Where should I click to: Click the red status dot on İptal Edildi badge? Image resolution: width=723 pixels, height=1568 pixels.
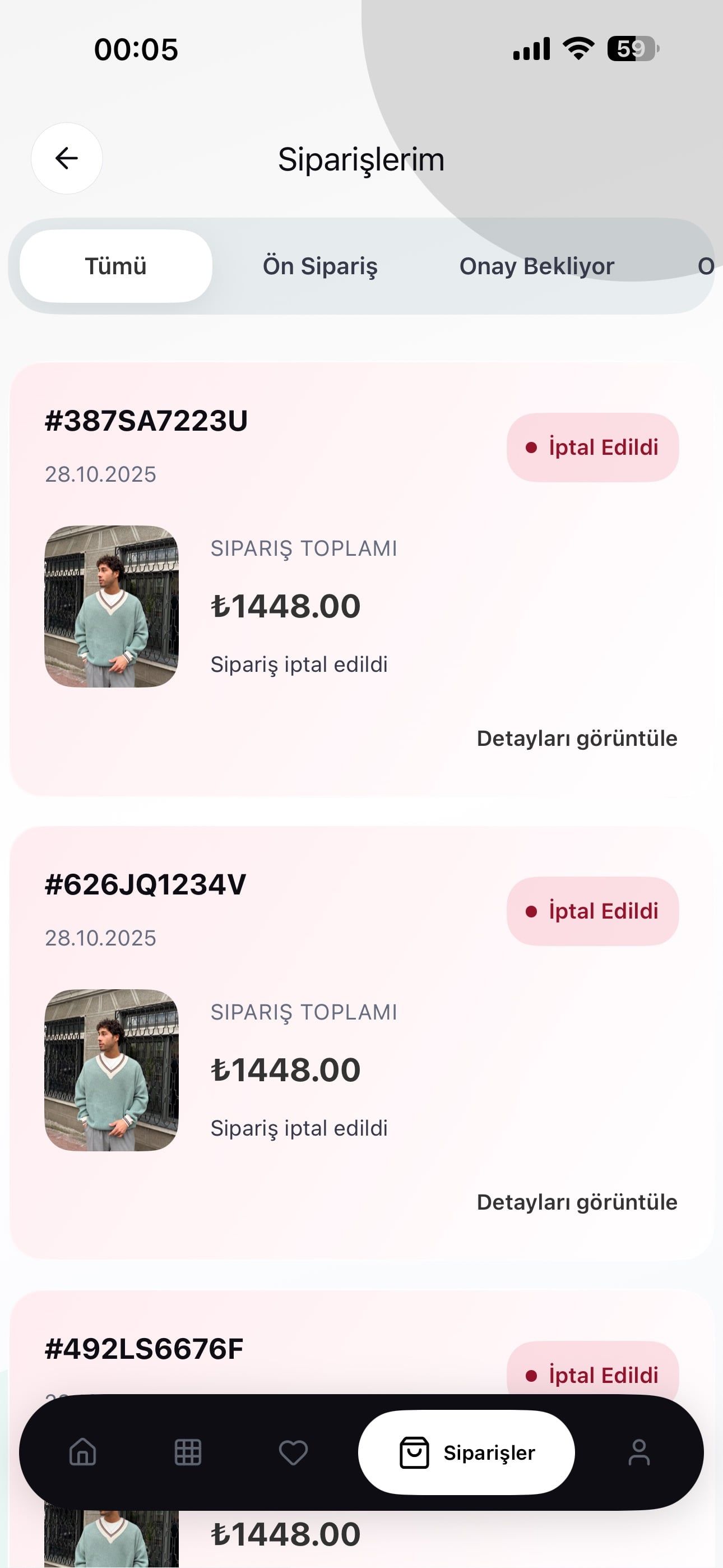(532, 448)
